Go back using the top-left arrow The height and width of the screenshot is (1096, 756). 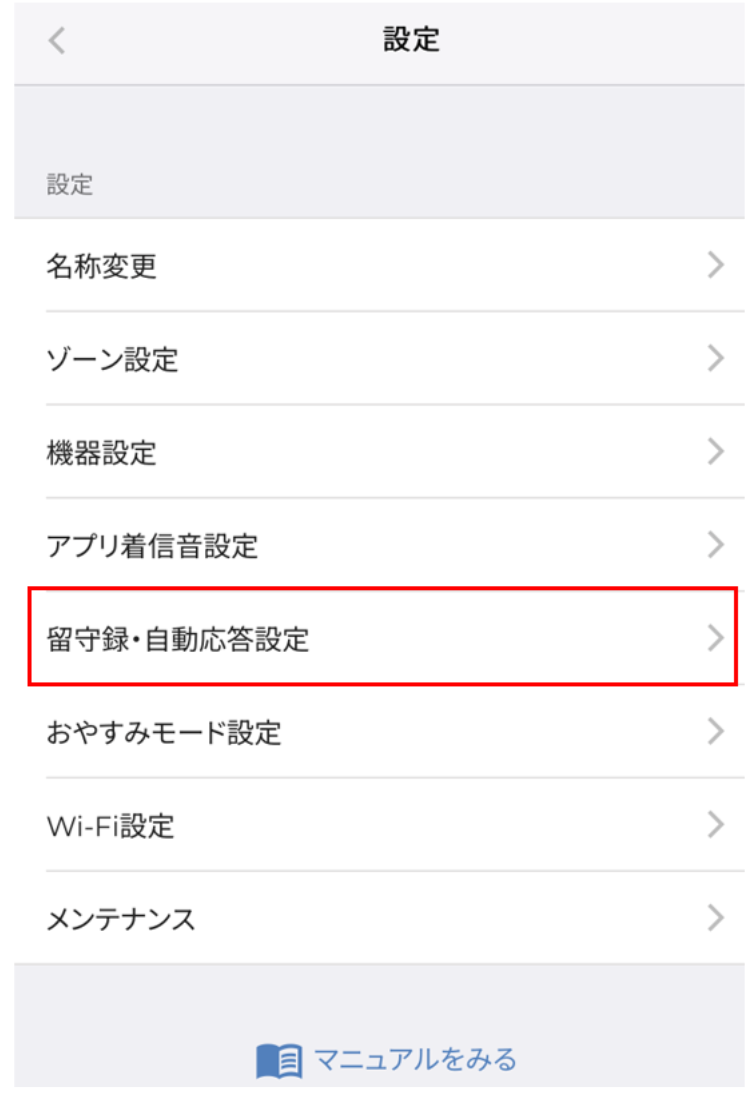pyautogui.click(x=57, y=41)
